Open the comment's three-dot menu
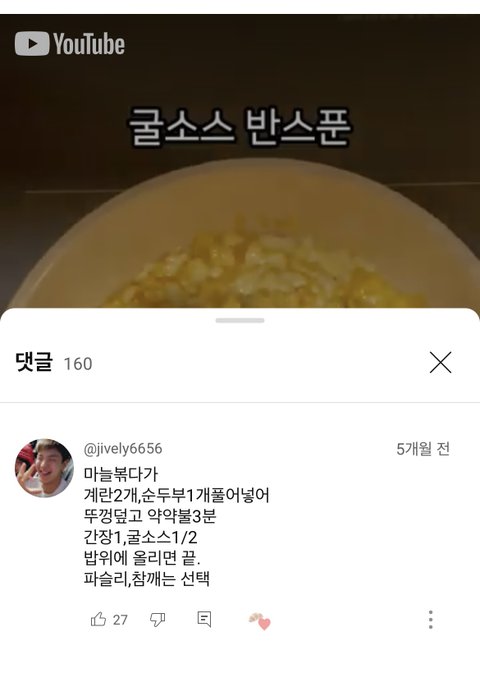This screenshot has height=673, width=480. (431, 619)
